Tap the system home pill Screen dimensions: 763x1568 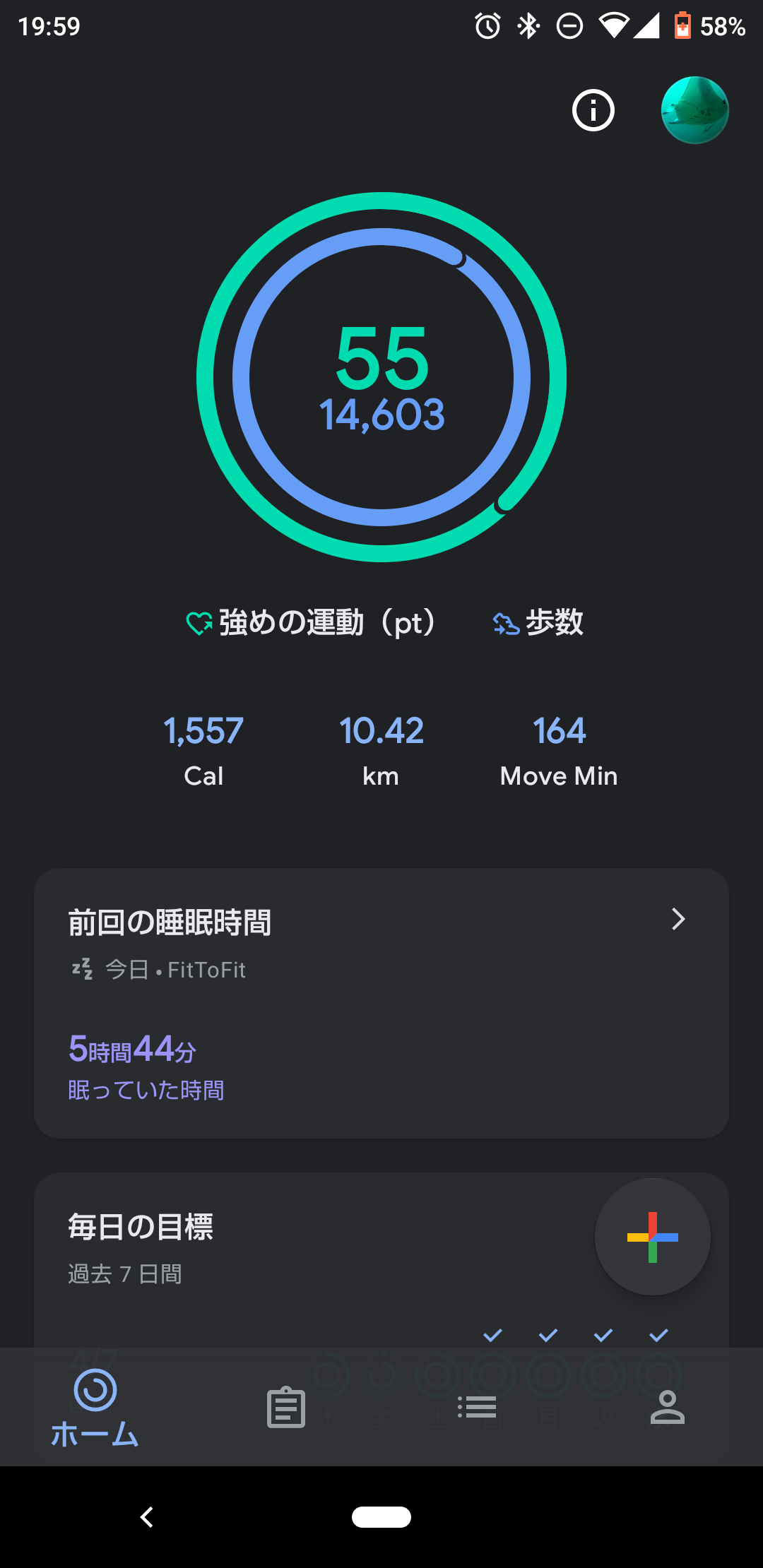pos(381,1516)
